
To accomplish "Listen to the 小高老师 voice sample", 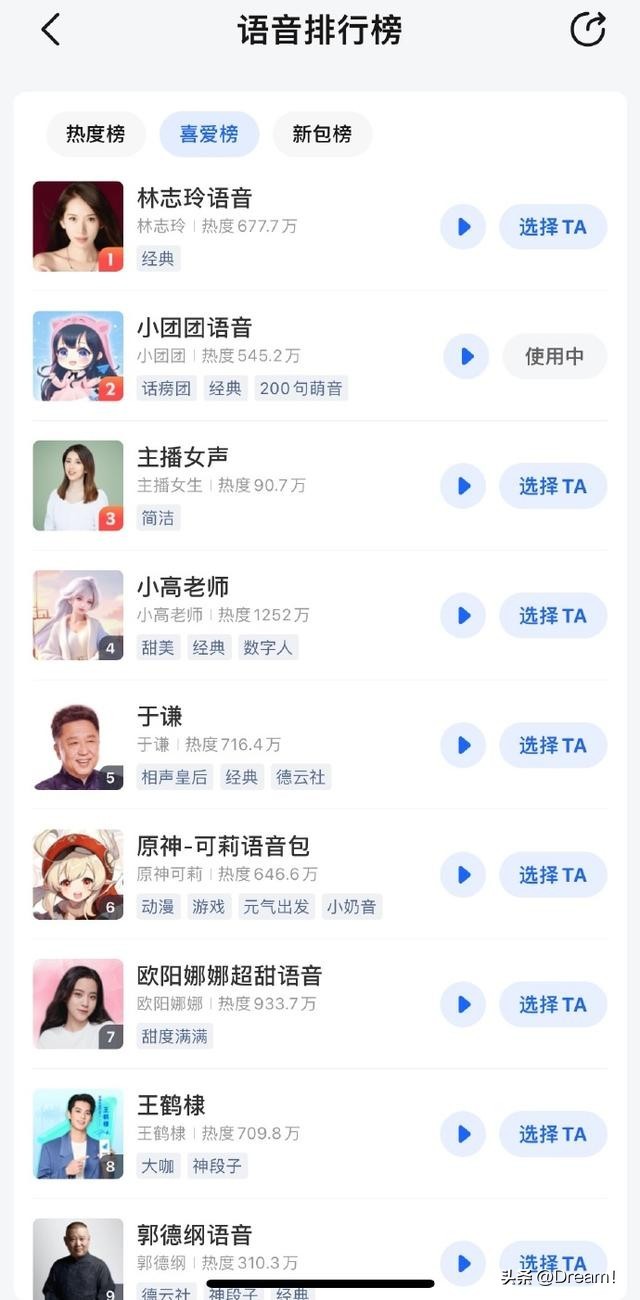I will 463,616.
